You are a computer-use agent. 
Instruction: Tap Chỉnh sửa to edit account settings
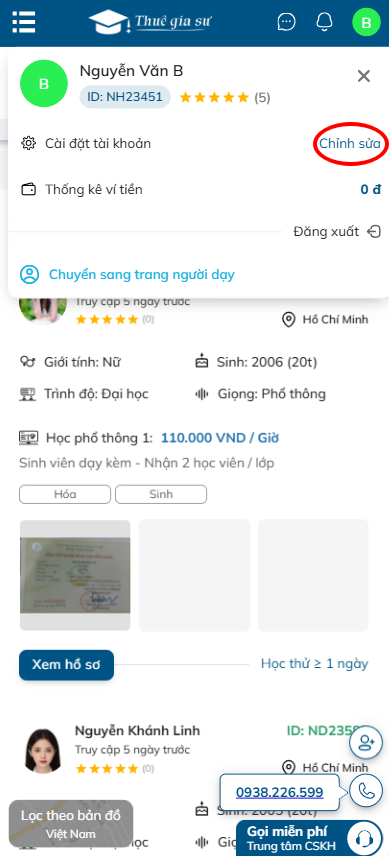coord(350,144)
